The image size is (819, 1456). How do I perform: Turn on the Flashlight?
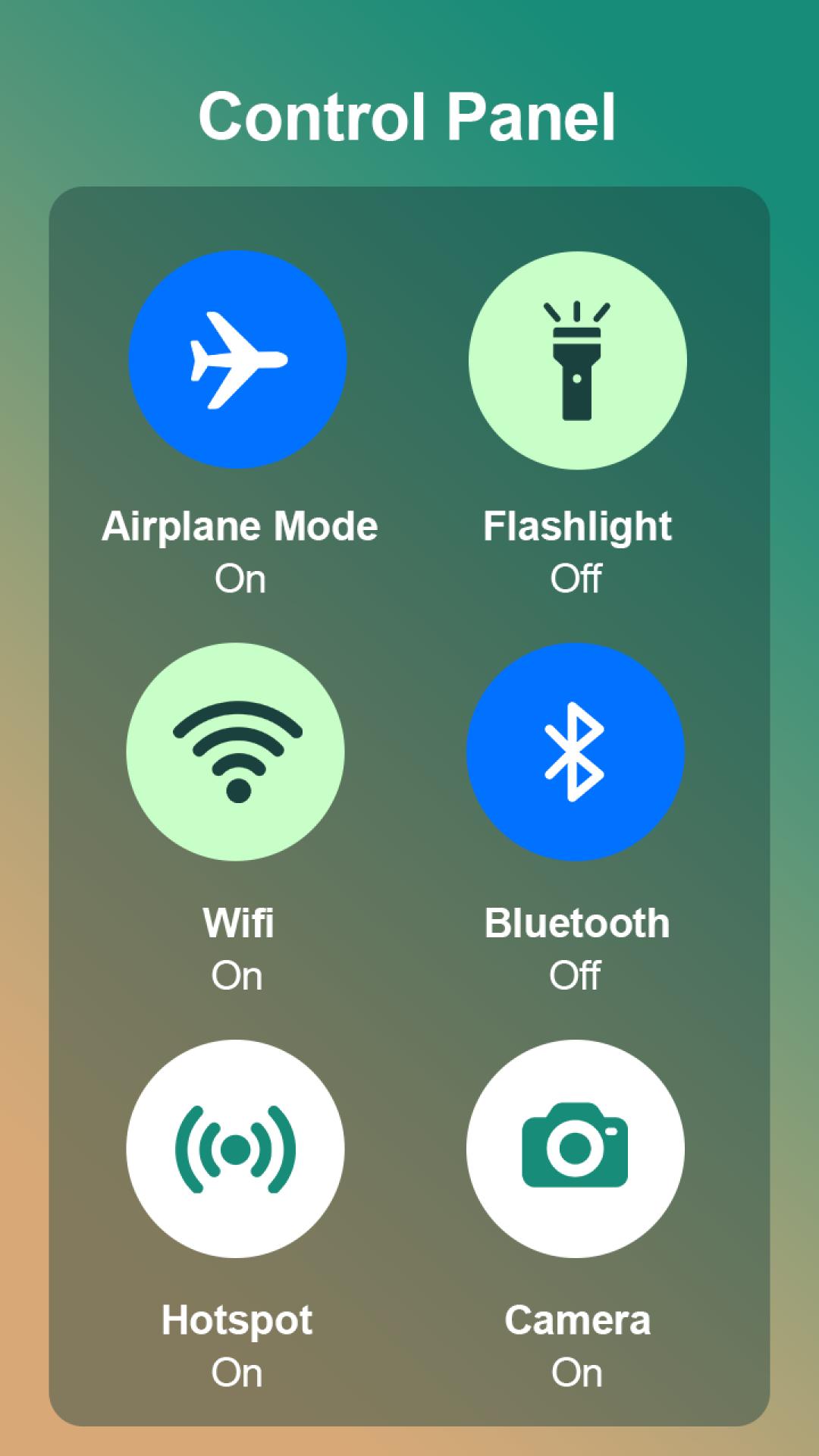(x=577, y=359)
